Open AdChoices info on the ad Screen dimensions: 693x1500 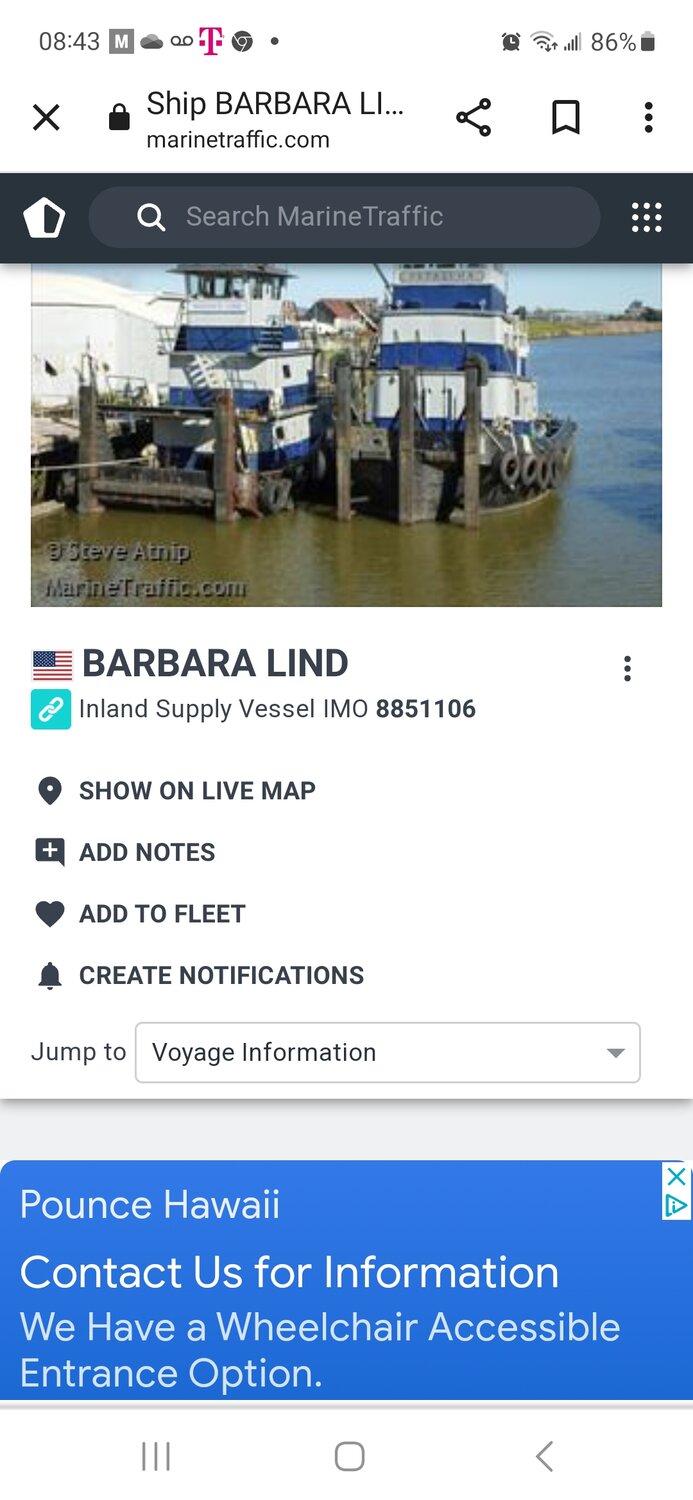point(677,1205)
